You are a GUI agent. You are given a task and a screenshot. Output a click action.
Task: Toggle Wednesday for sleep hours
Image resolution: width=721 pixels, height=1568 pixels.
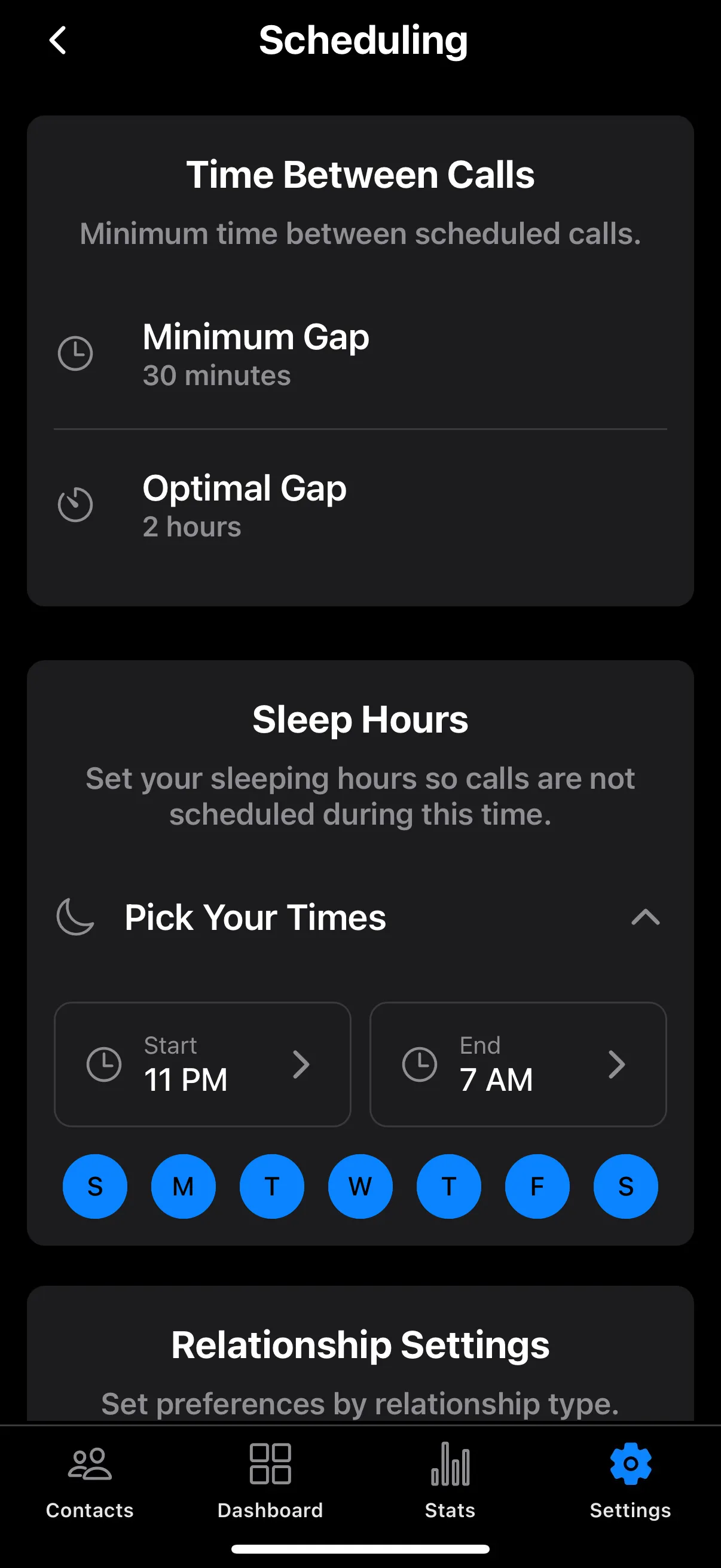click(x=360, y=1186)
